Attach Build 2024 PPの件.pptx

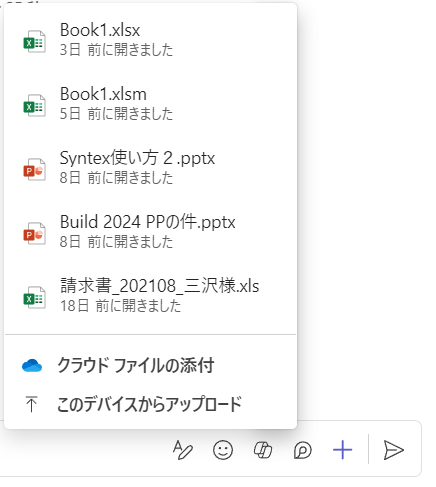point(150,232)
